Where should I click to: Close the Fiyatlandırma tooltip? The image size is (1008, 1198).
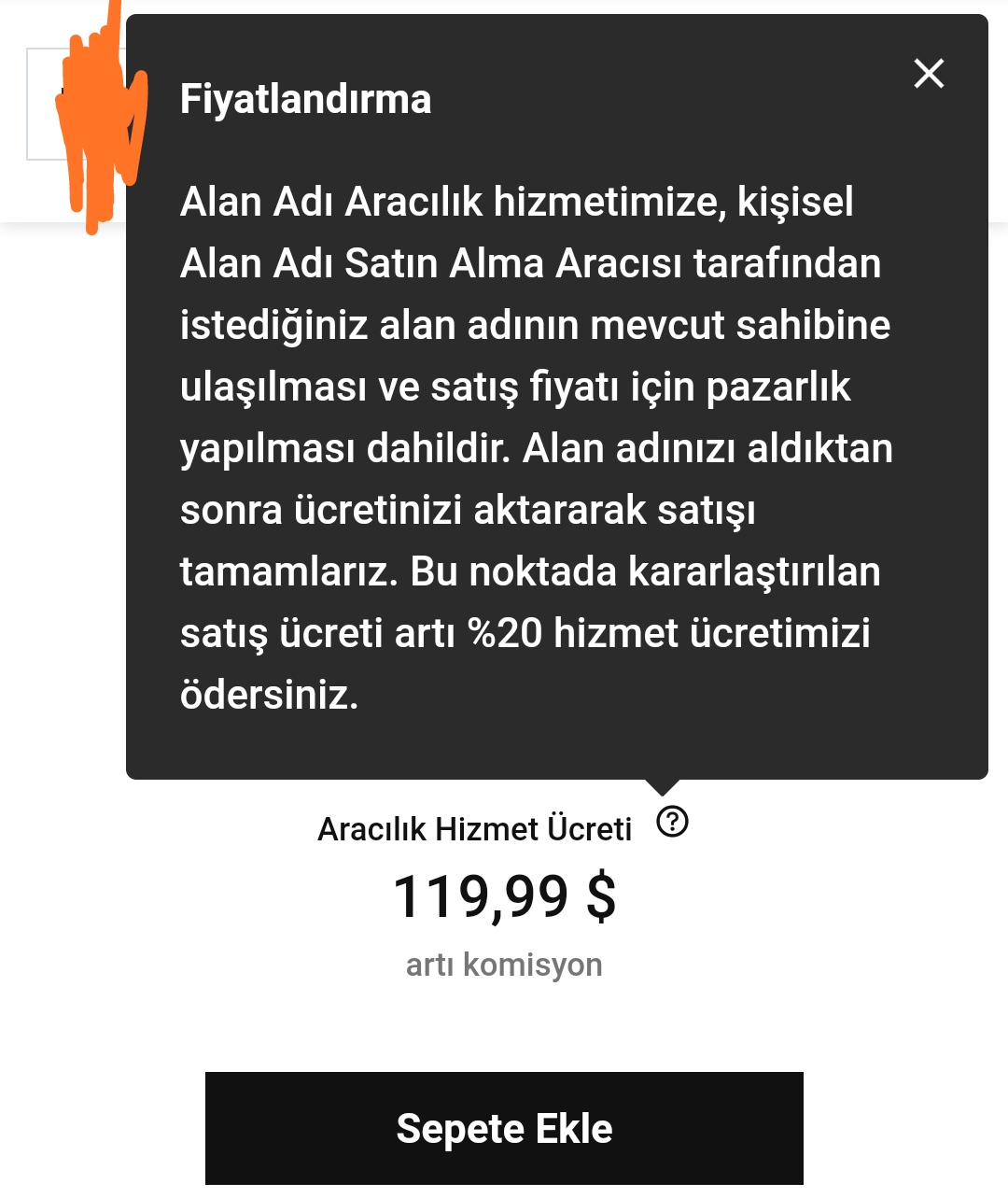pos(929,73)
